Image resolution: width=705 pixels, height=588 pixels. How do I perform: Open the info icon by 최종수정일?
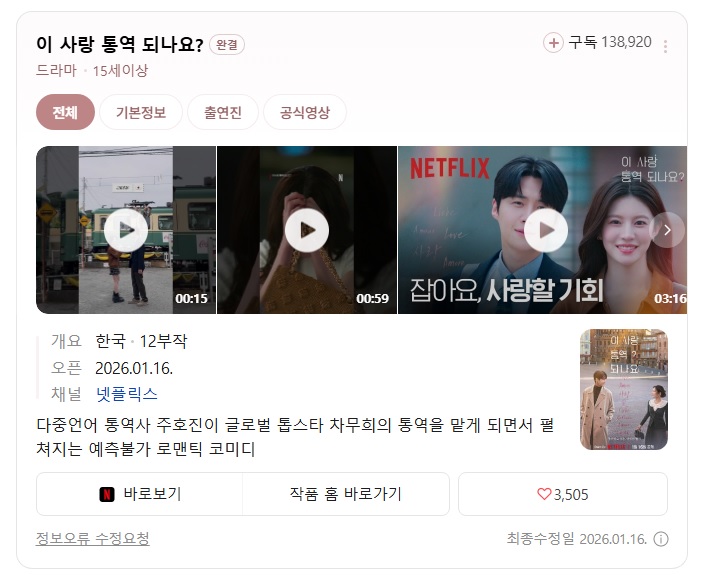661,540
